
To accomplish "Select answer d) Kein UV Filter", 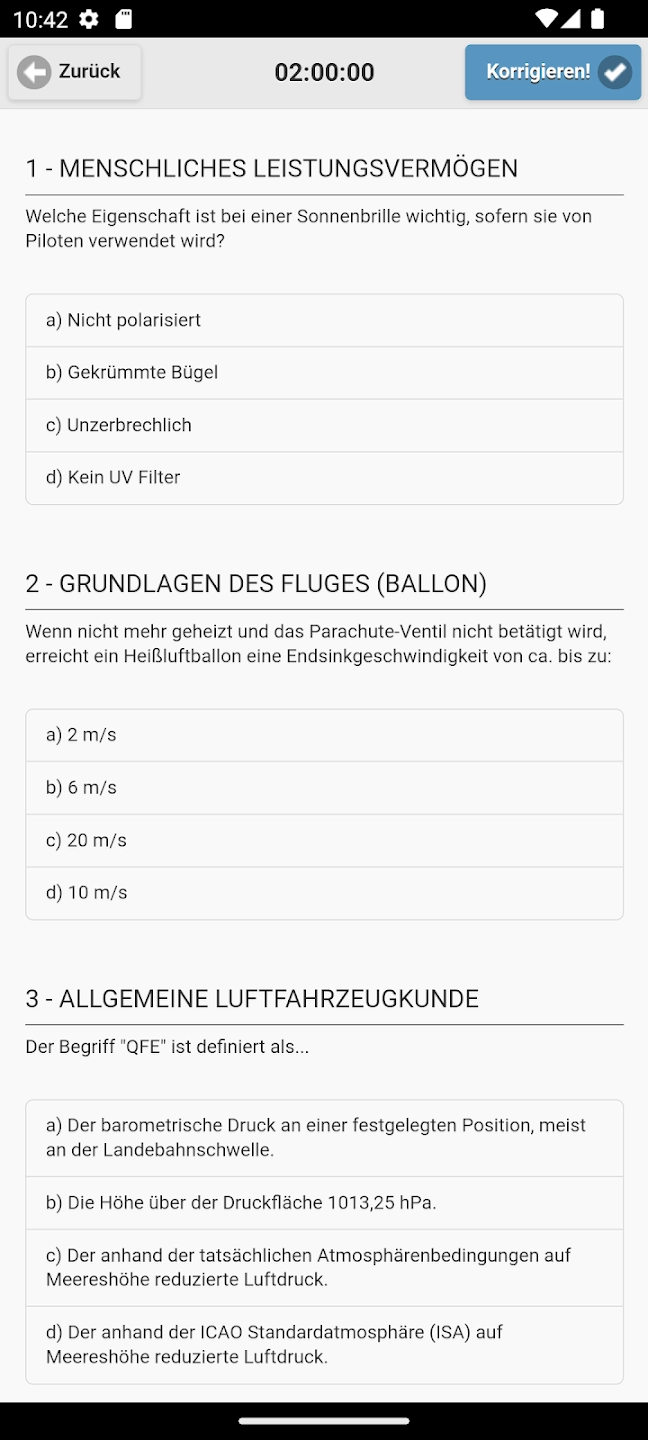I will click(x=324, y=477).
